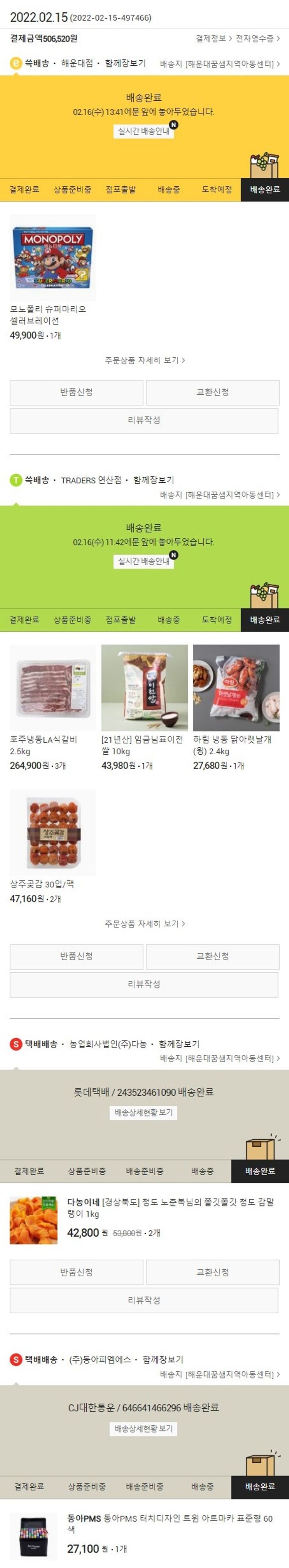
Task: Request 반품신청 for the Monopoly order
Action: coord(77,393)
